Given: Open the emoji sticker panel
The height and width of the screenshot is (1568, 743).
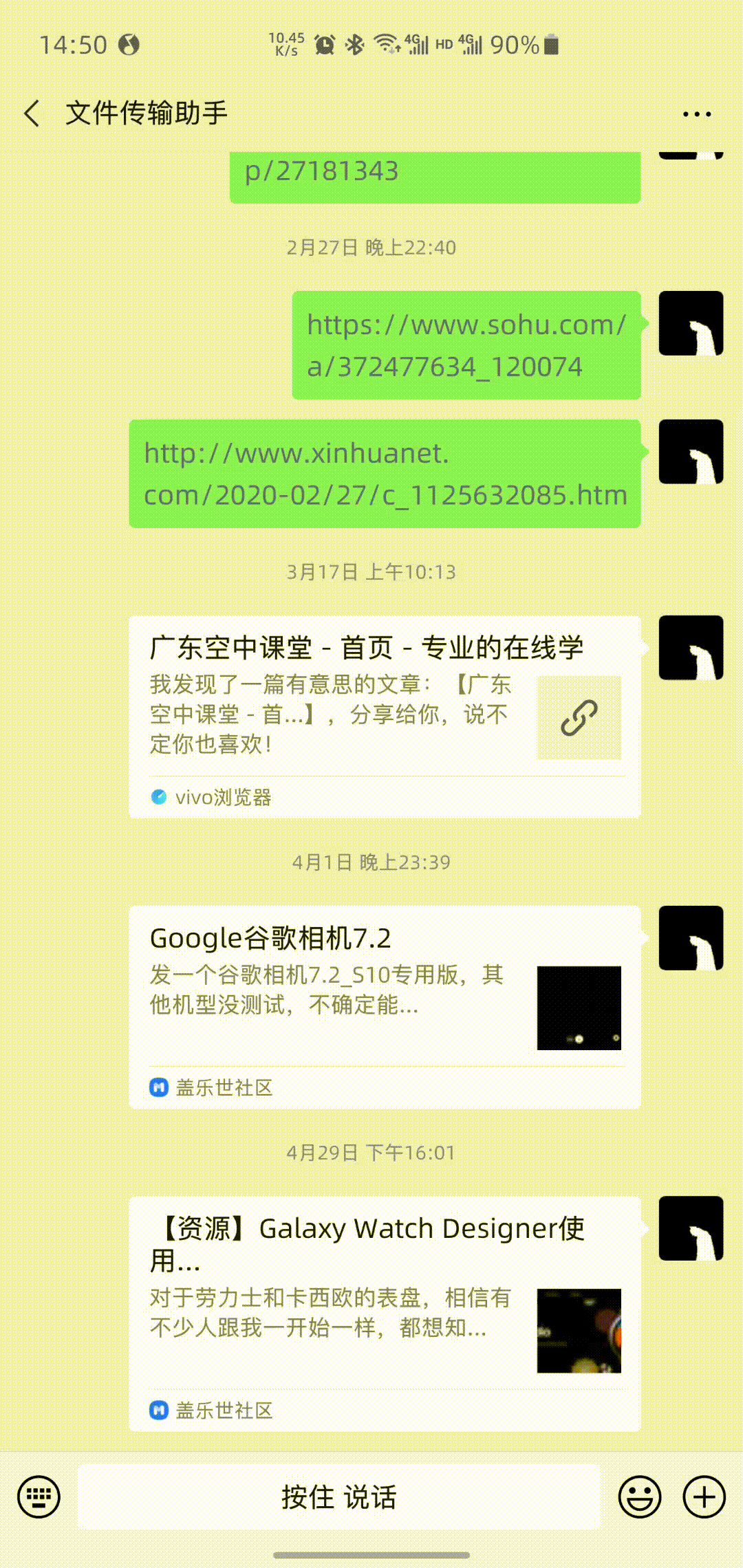Looking at the screenshot, I should [x=640, y=1496].
